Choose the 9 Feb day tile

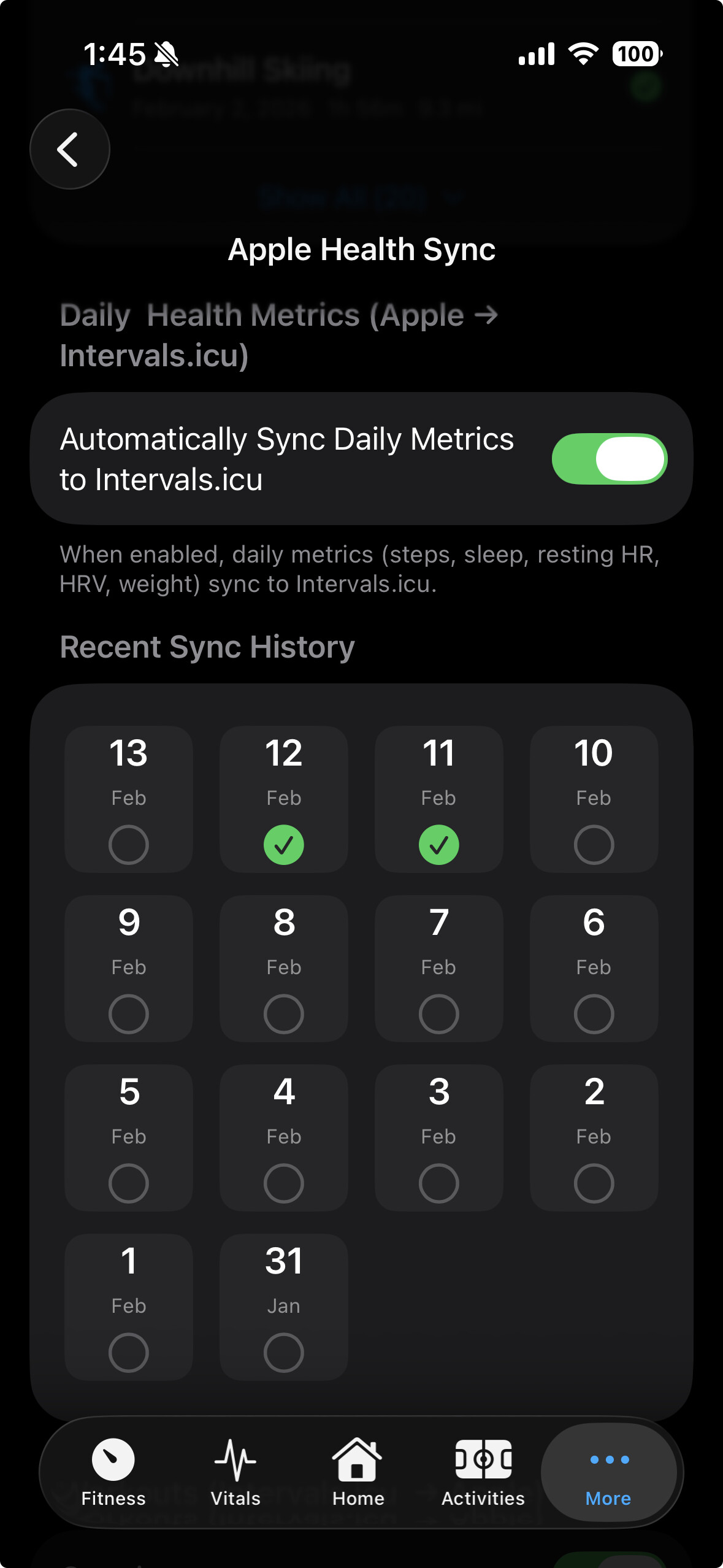click(x=129, y=967)
